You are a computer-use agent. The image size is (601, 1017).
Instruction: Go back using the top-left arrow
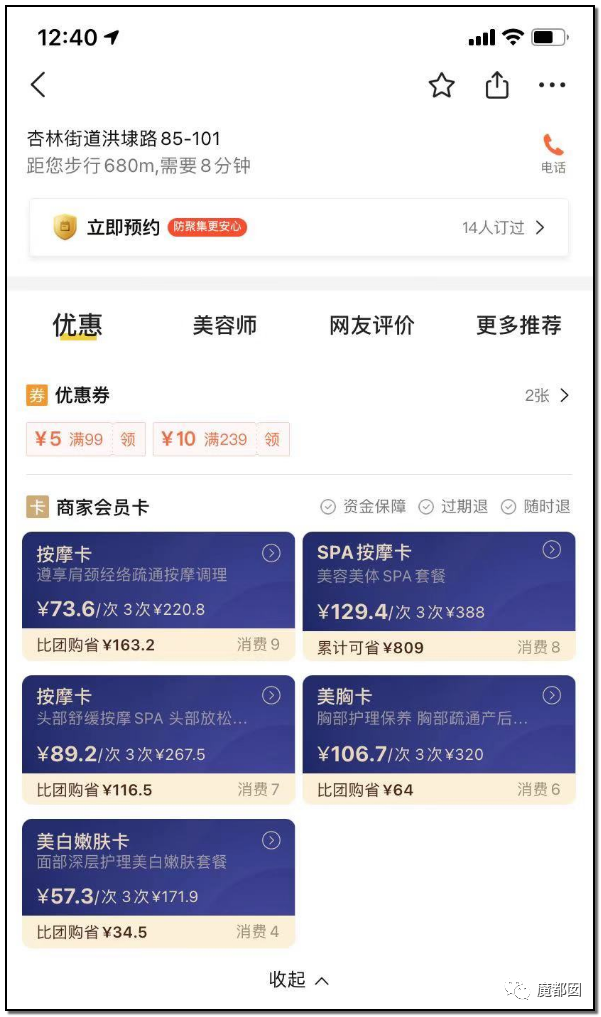[x=39, y=84]
